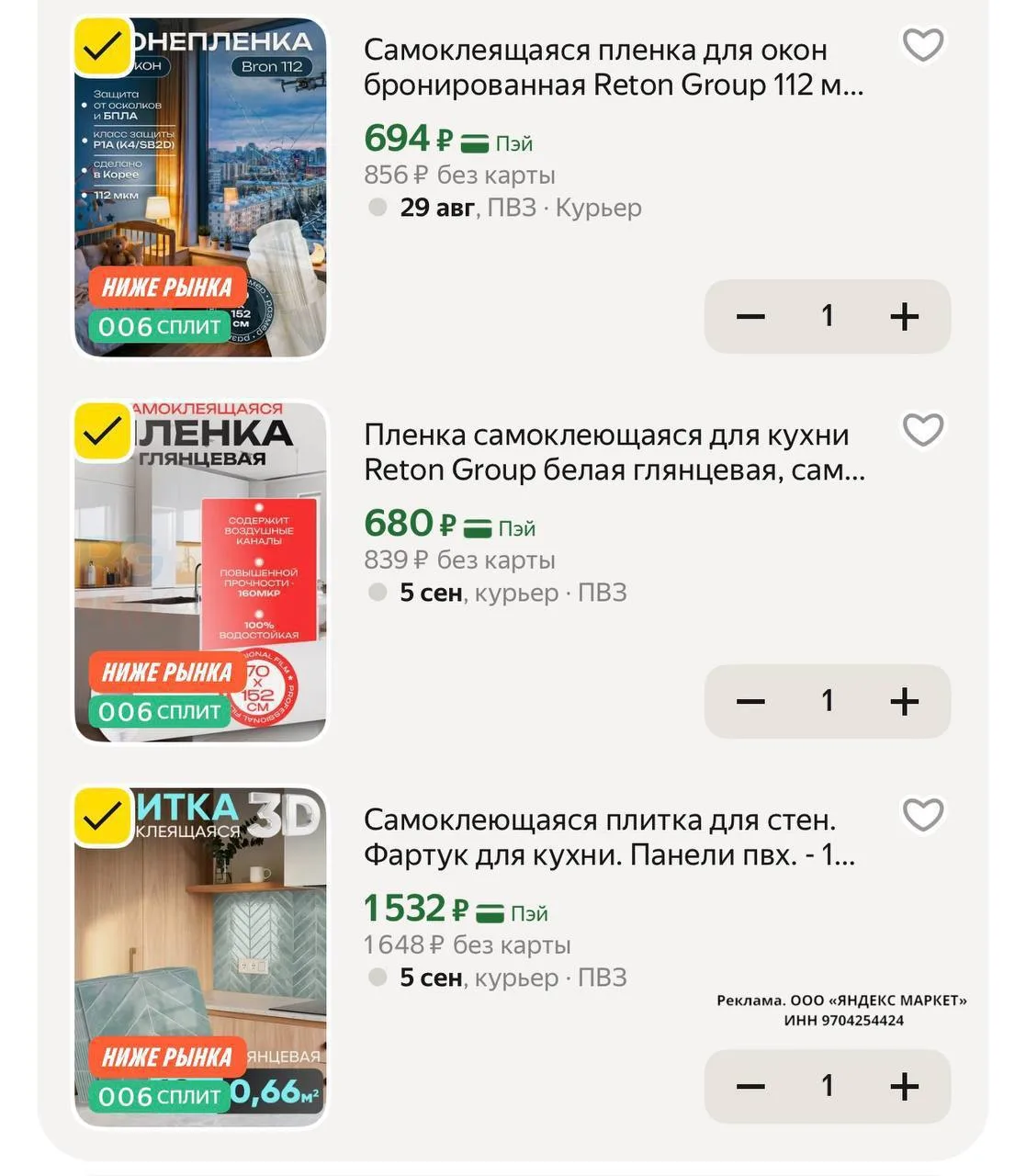1026x1176 pixels.
Task: Decrease quantity of the 680 ₽ kitchen film
Action: pyautogui.click(x=750, y=701)
